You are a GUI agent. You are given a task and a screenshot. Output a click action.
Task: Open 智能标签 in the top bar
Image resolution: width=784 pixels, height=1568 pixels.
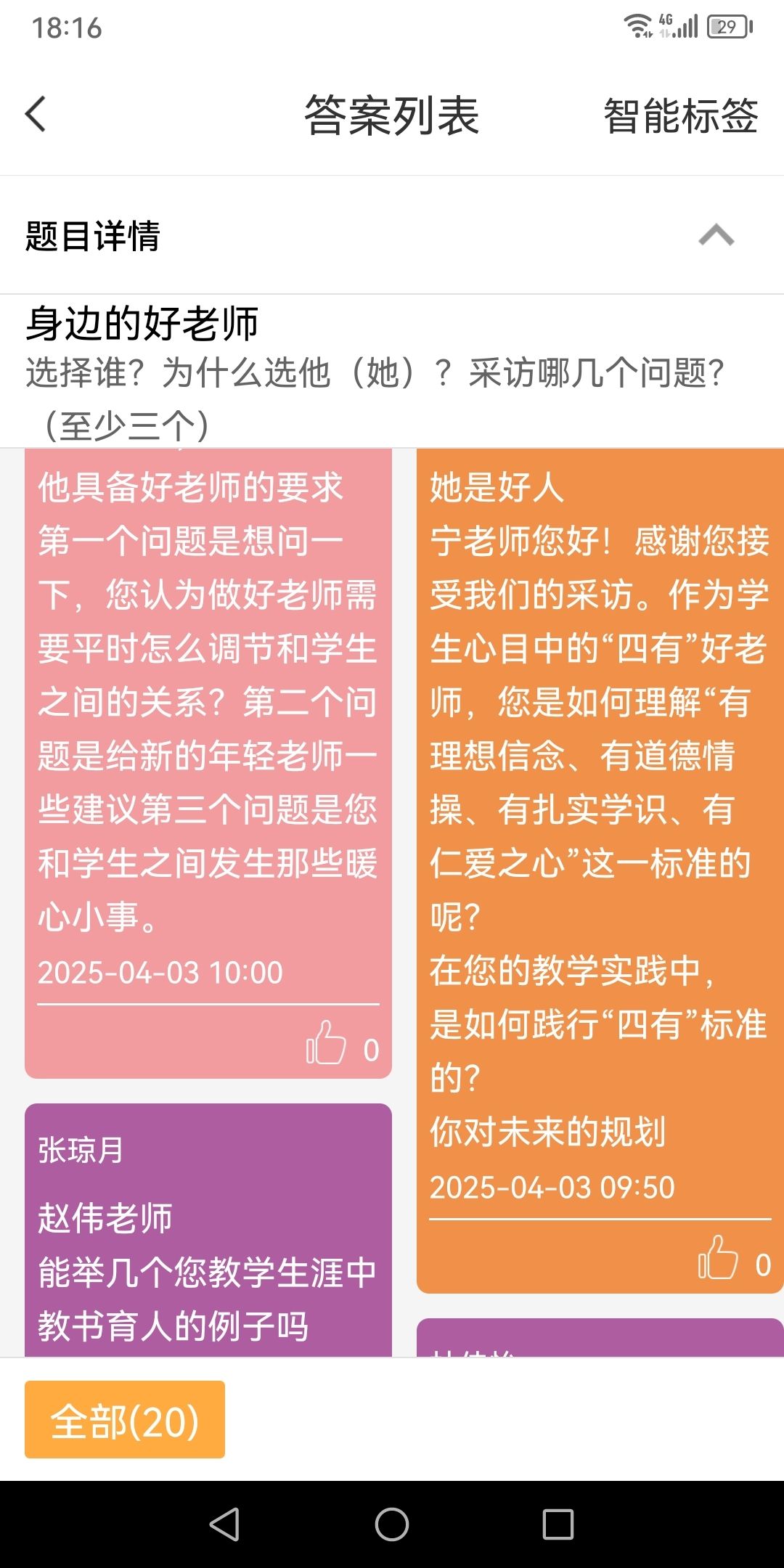tap(680, 116)
